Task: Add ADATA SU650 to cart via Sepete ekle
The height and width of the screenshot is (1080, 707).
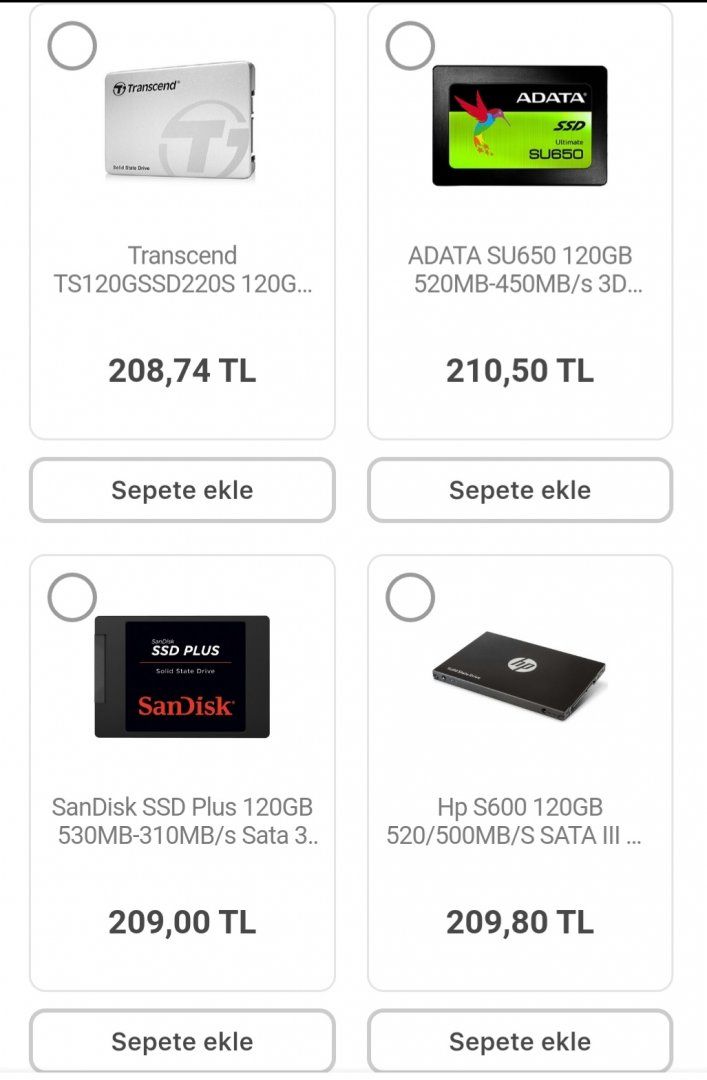Action: [520, 490]
